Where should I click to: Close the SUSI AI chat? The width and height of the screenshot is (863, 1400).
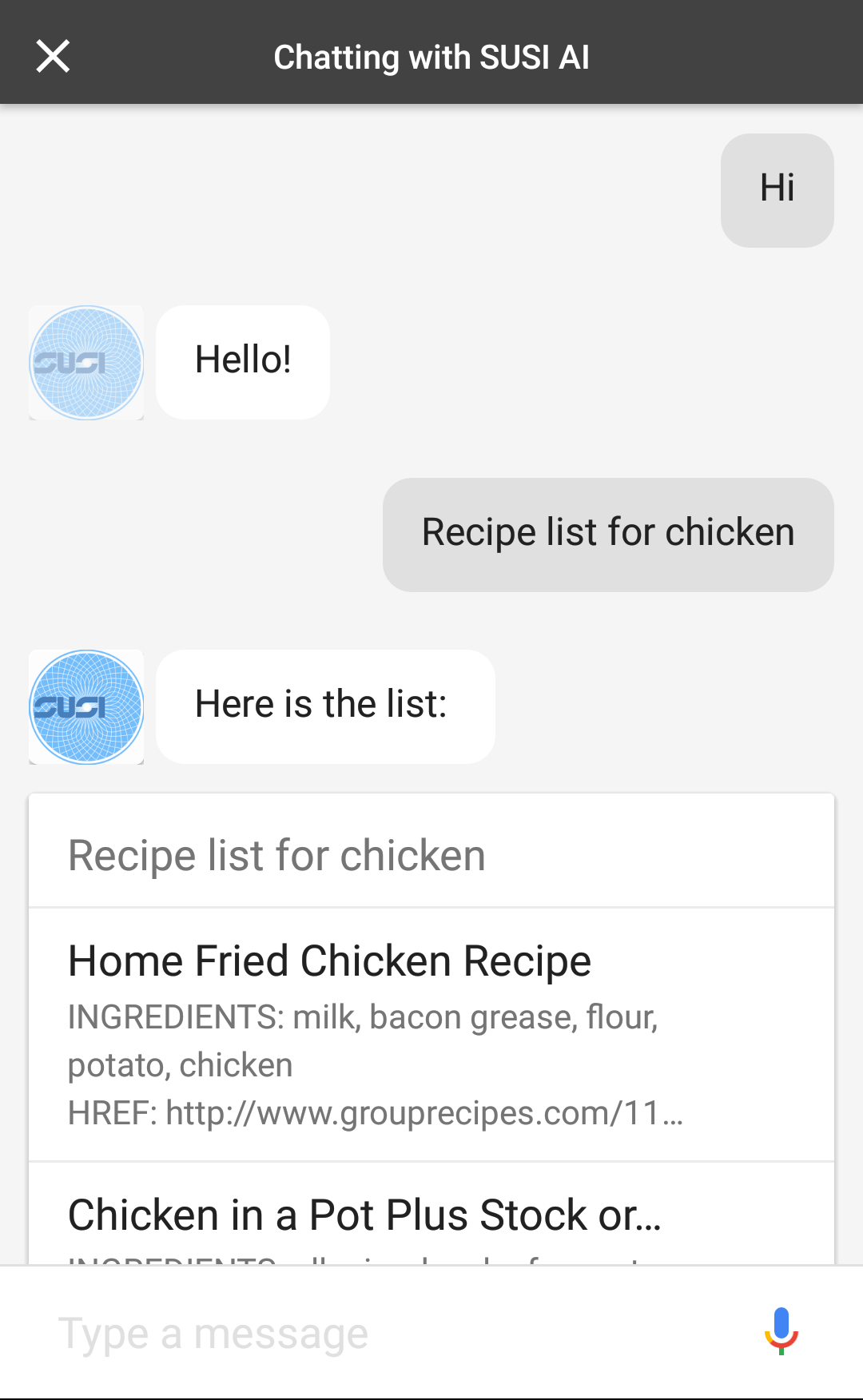click(53, 57)
